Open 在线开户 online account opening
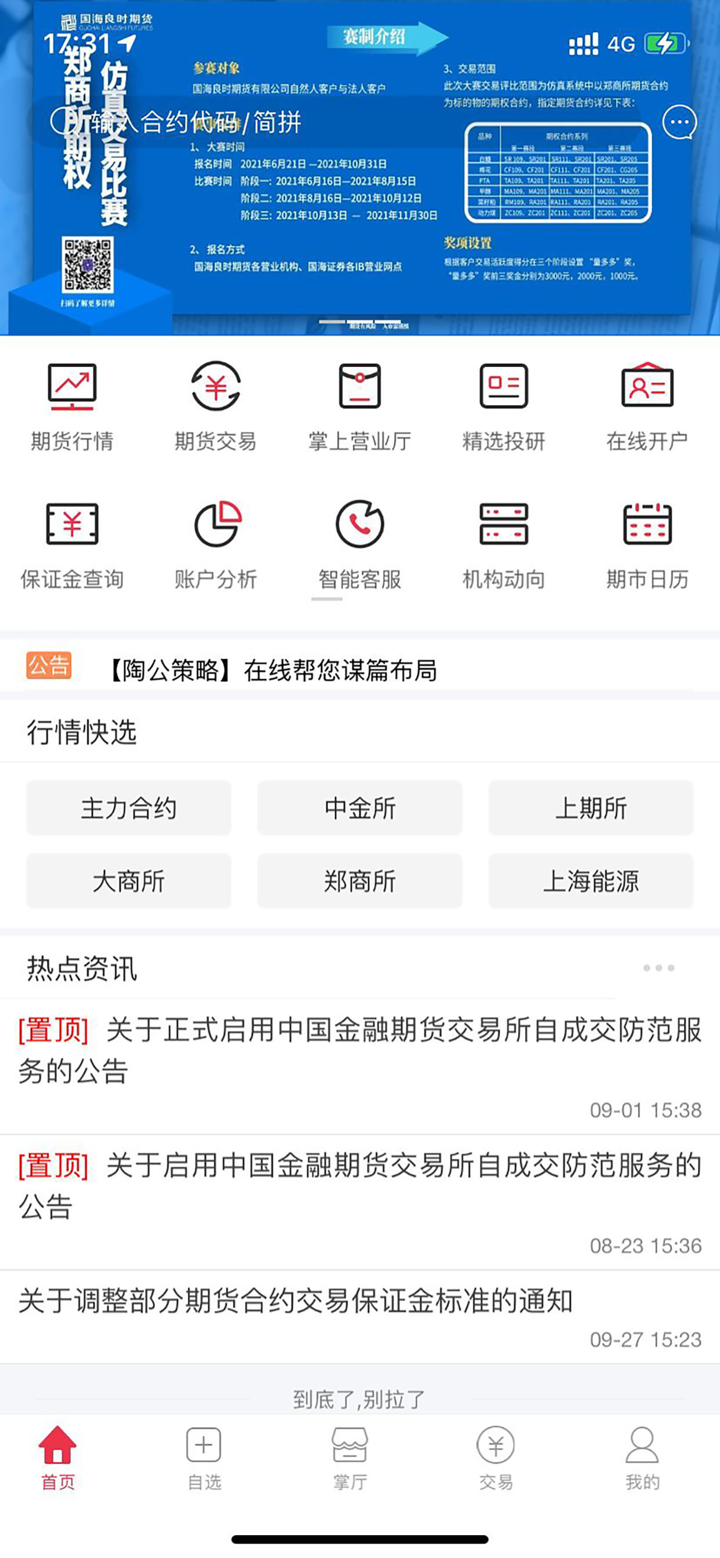 point(647,407)
